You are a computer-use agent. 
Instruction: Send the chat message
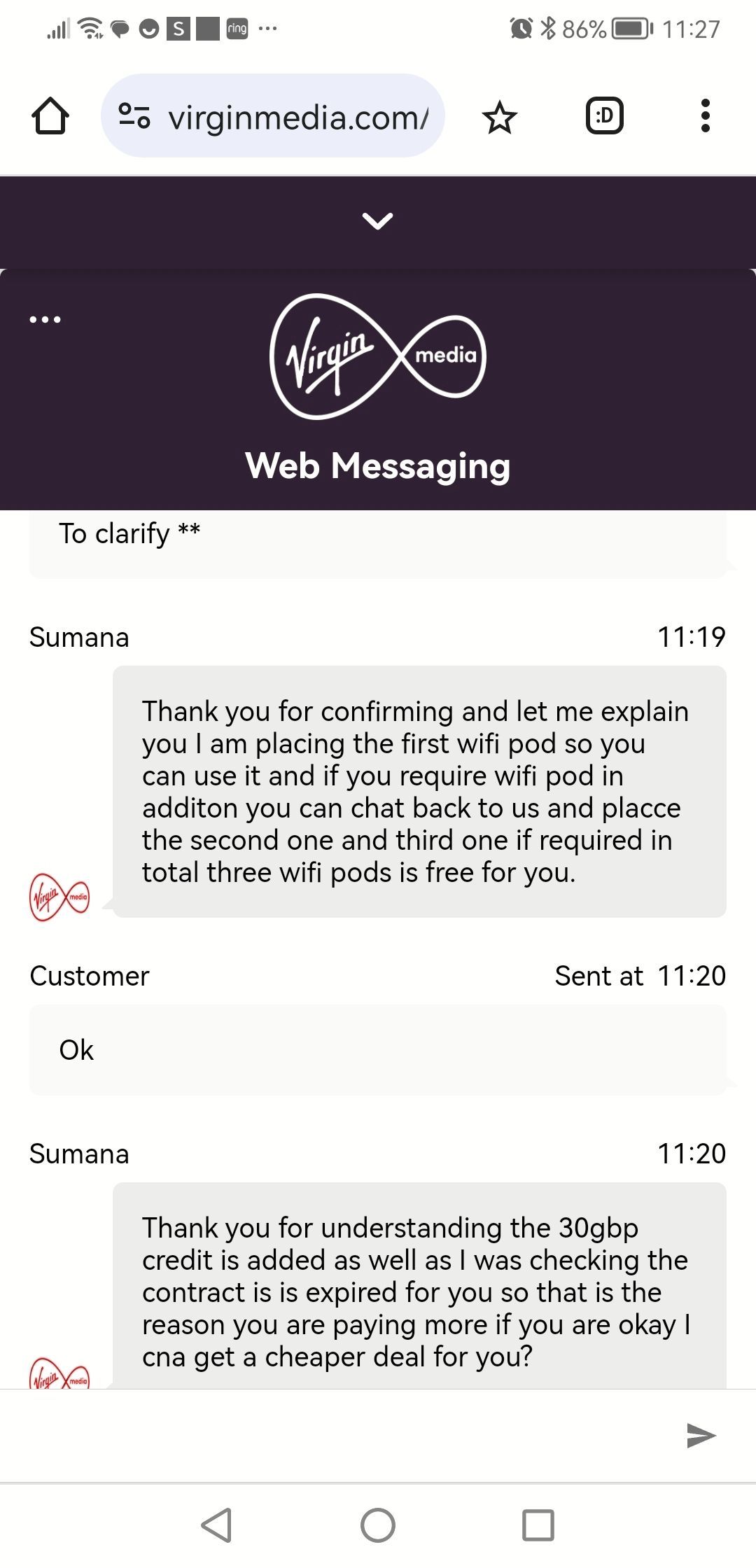pos(701,1436)
